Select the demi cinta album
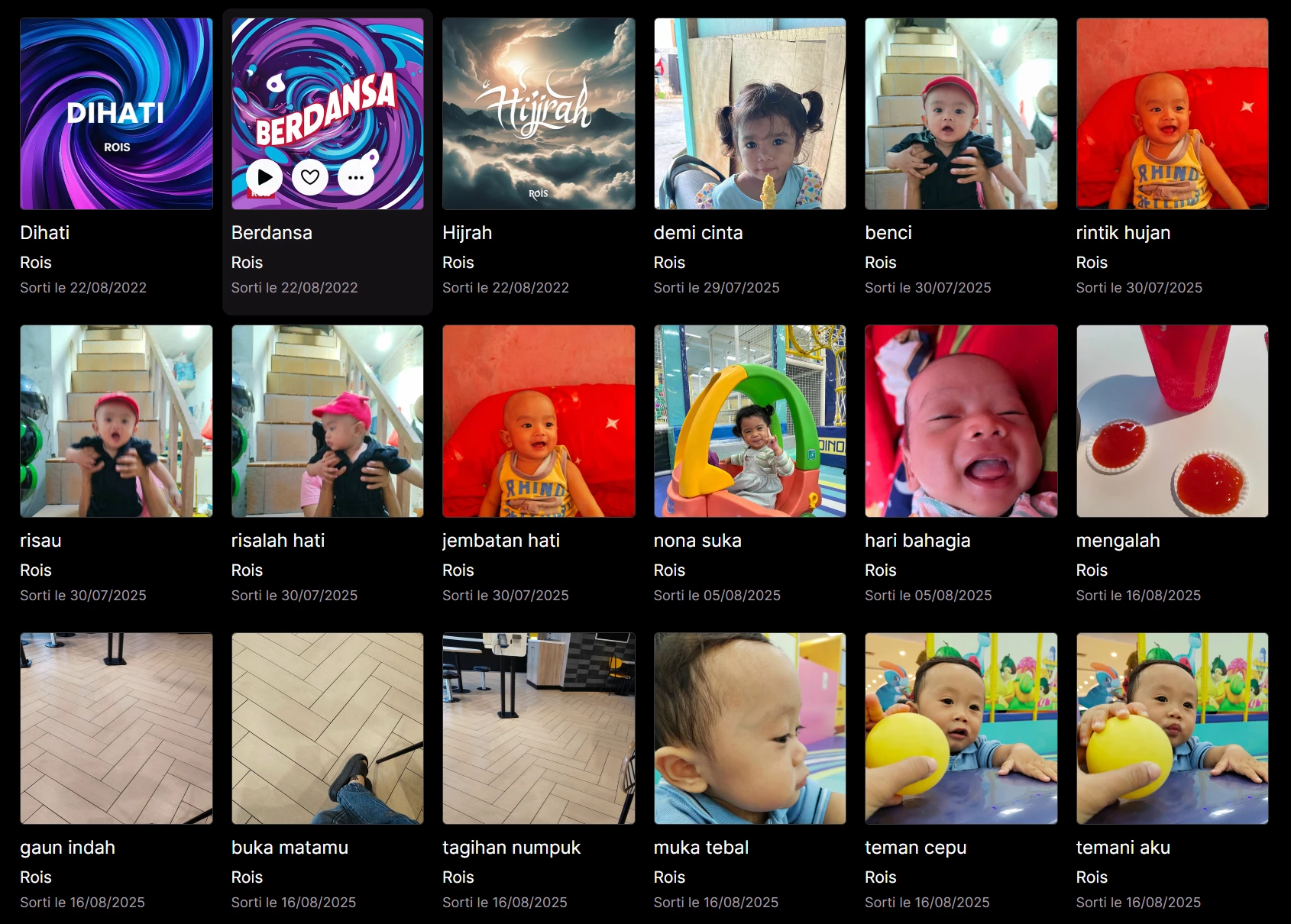This screenshot has width=1291, height=924. pos(749,114)
